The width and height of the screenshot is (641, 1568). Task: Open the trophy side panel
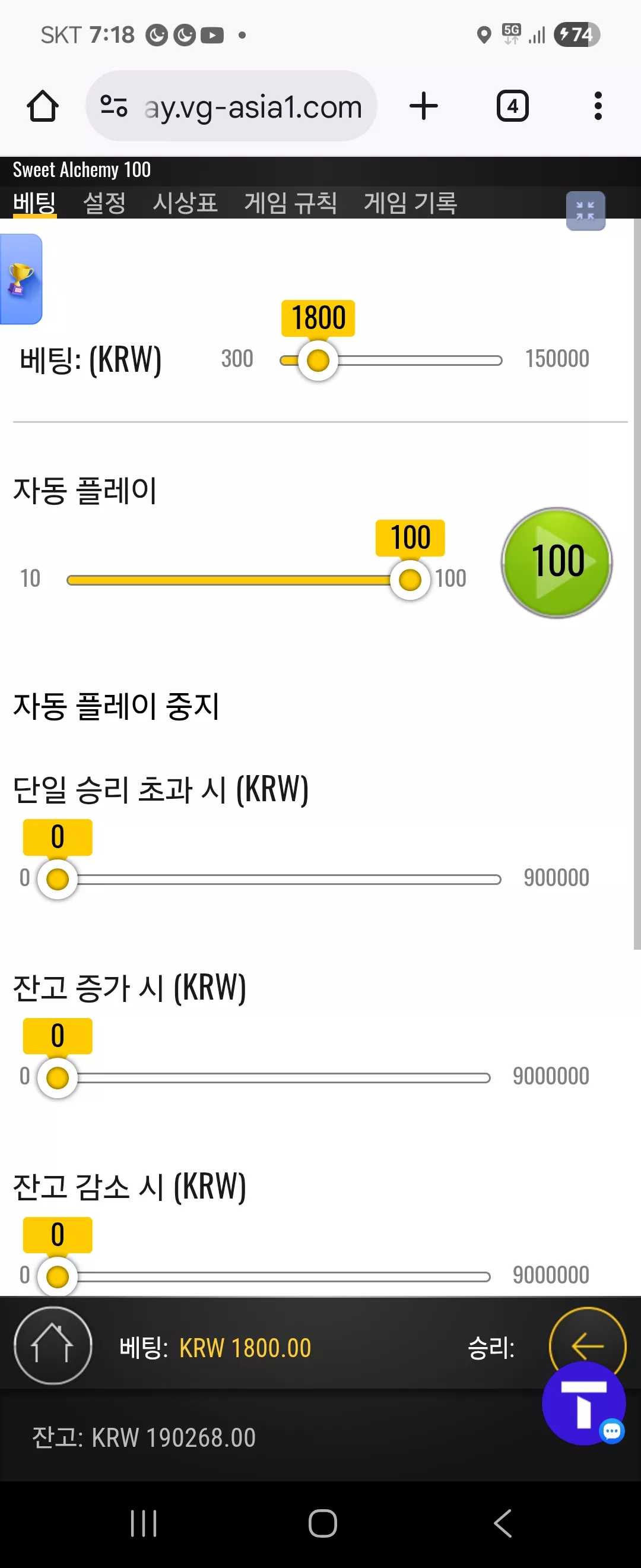pos(21,279)
